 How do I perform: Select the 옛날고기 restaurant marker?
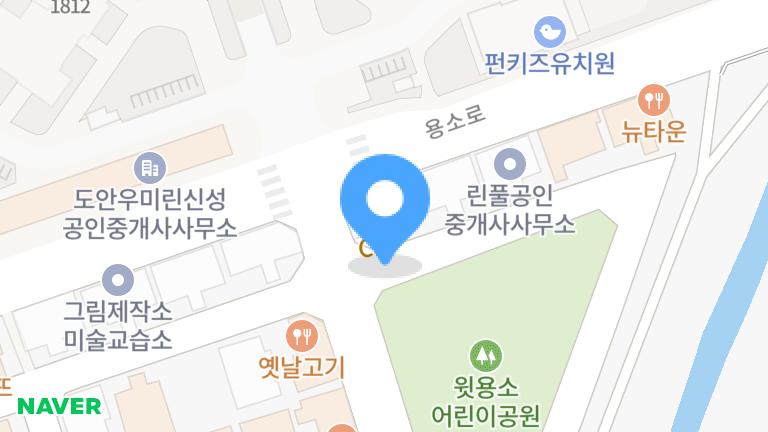[301, 335]
